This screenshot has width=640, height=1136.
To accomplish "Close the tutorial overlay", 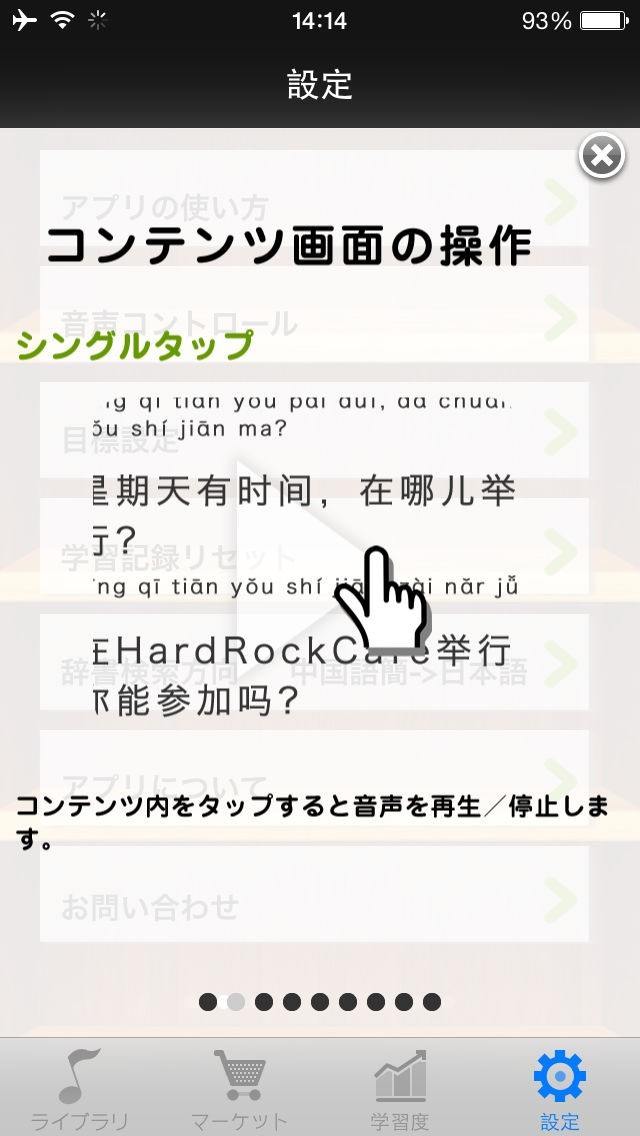I will [602, 156].
